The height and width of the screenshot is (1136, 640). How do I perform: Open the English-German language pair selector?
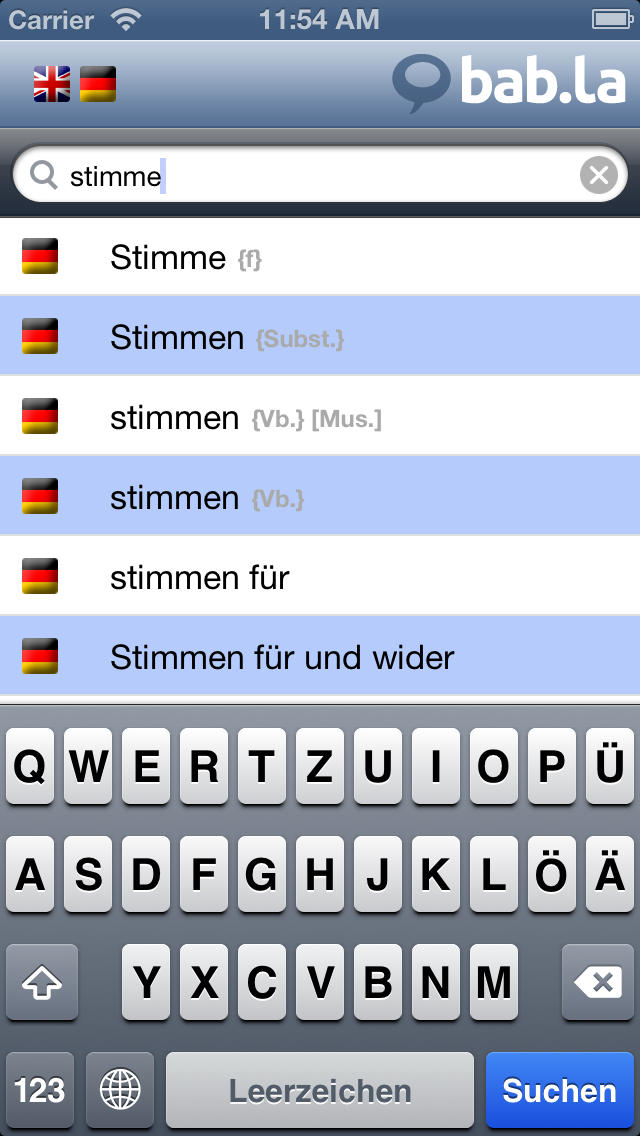pyautogui.click(x=75, y=84)
